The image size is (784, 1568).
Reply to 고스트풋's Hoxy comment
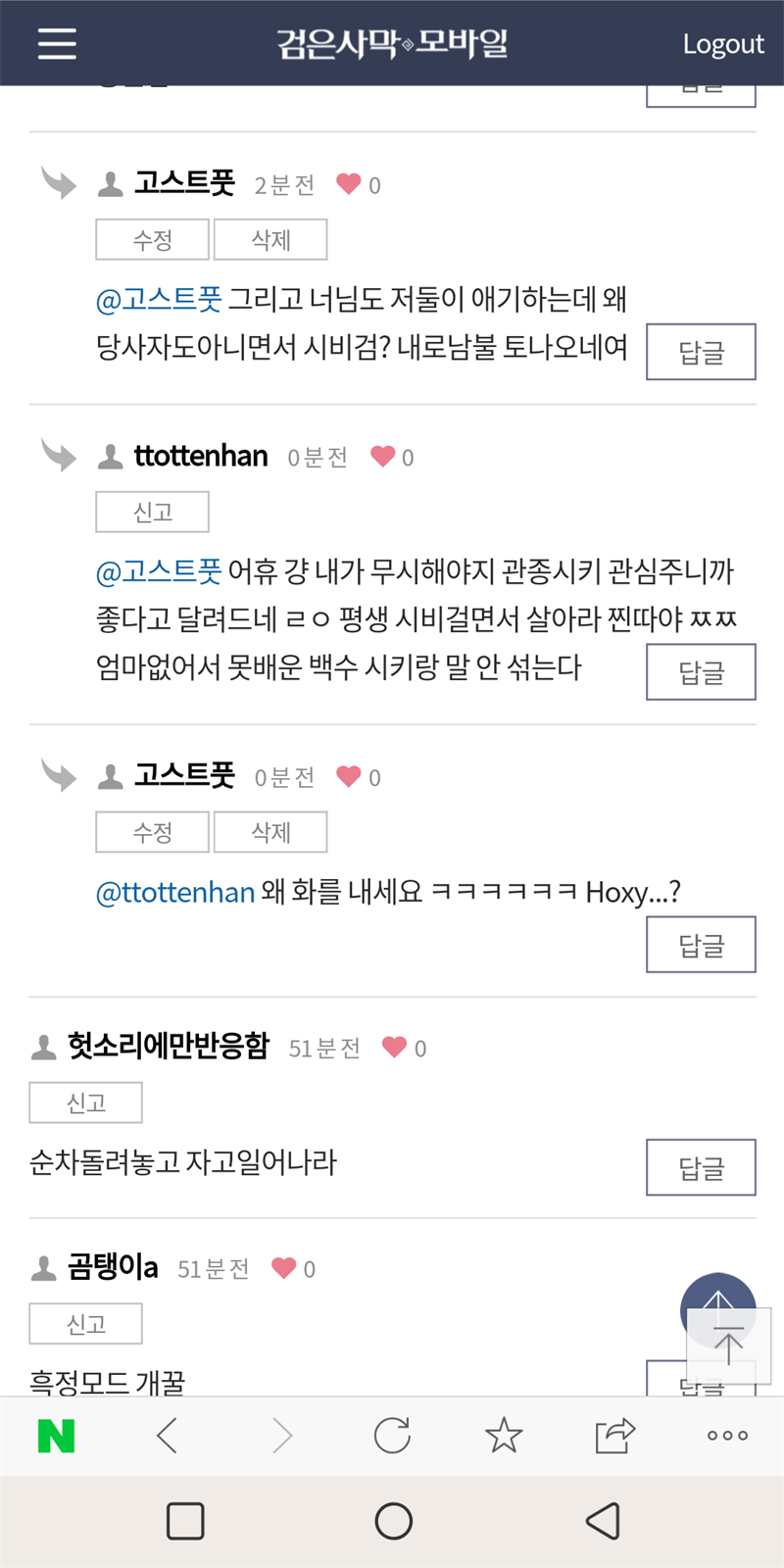click(x=701, y=945)
